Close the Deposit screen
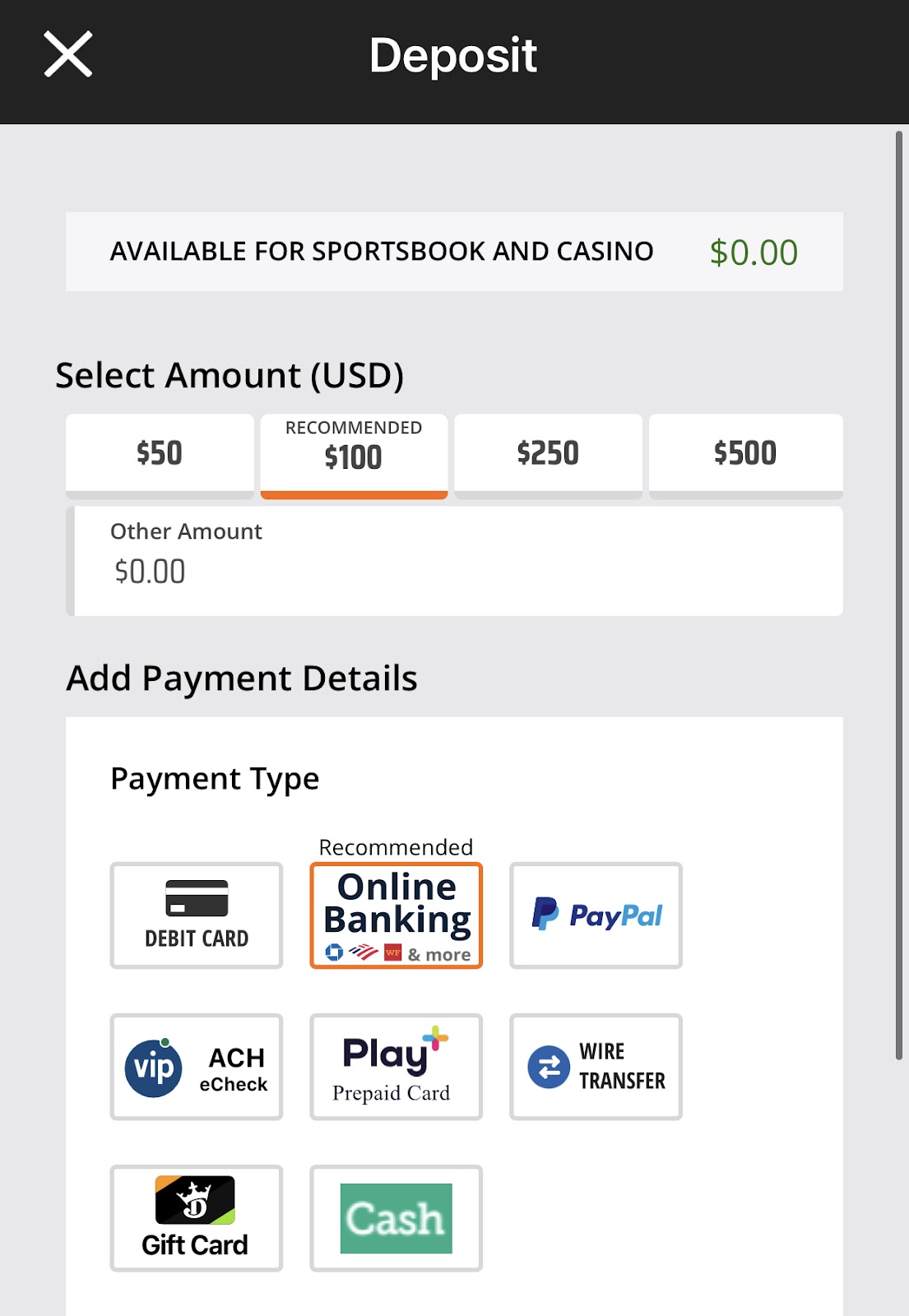This screenshot has height=1316, width=909. 67,54
